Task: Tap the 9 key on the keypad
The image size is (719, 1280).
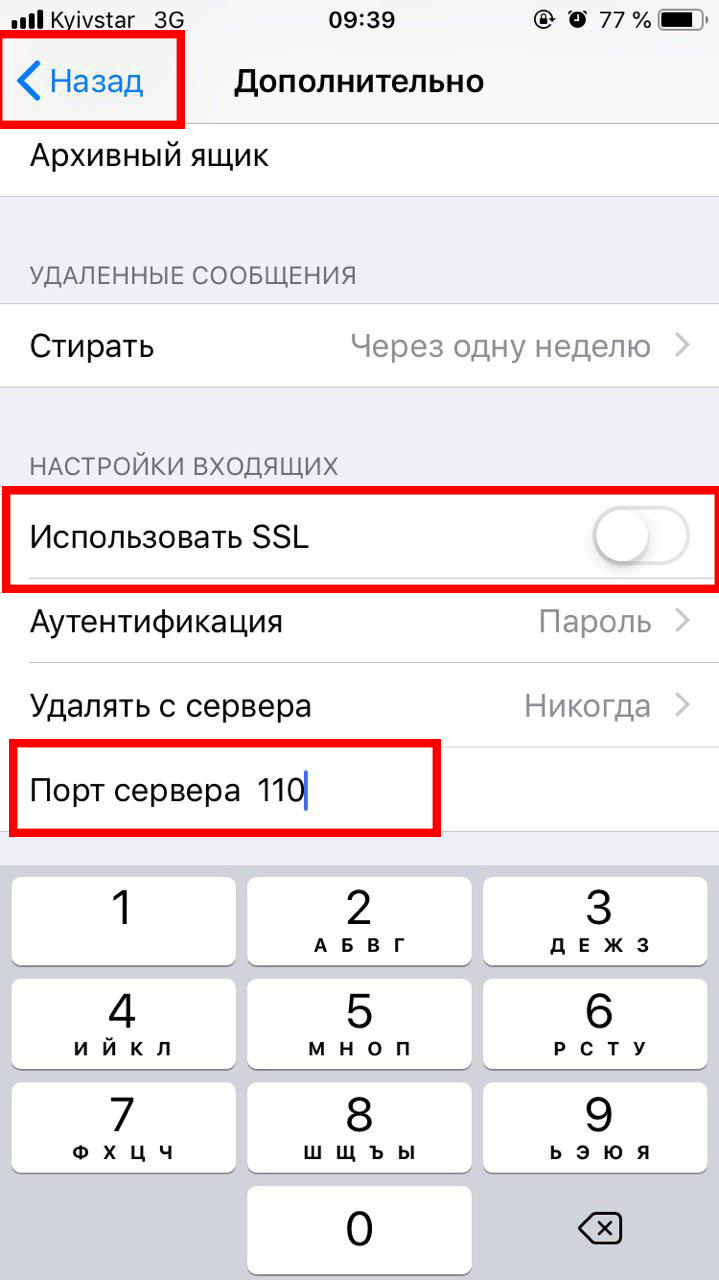Action: pos(597,1126)
